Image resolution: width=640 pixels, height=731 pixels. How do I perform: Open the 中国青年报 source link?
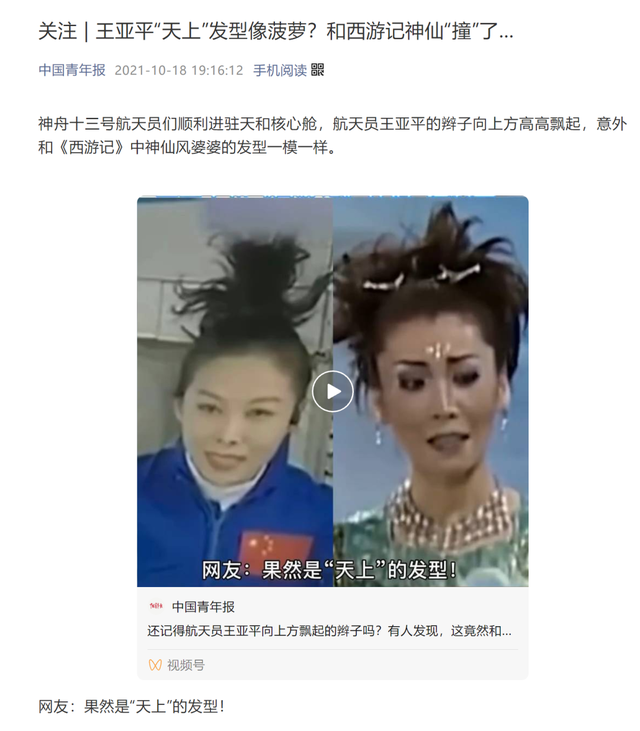[71, 70]
